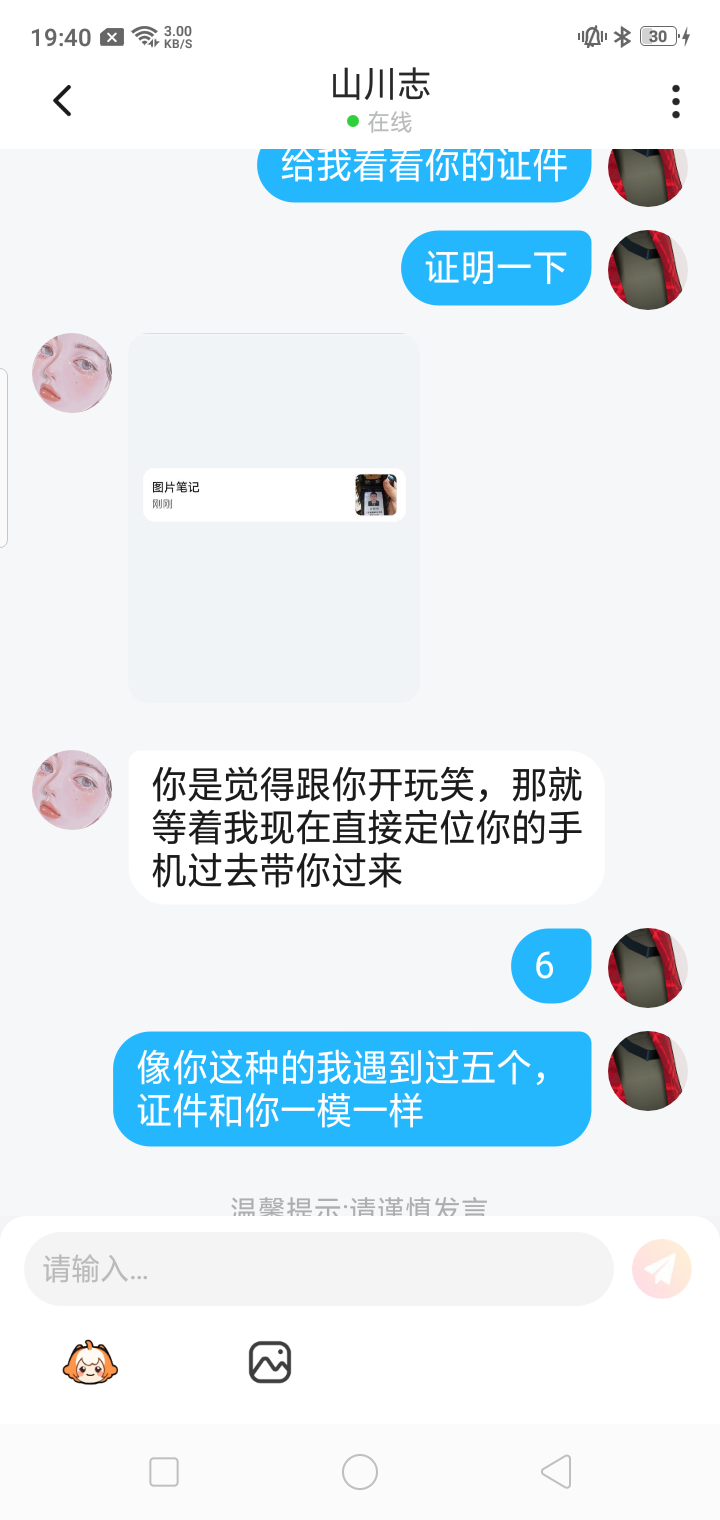Send the message with the paper plane
This screenshot has height=1520, width=720.
click(x=661, y=1269)
